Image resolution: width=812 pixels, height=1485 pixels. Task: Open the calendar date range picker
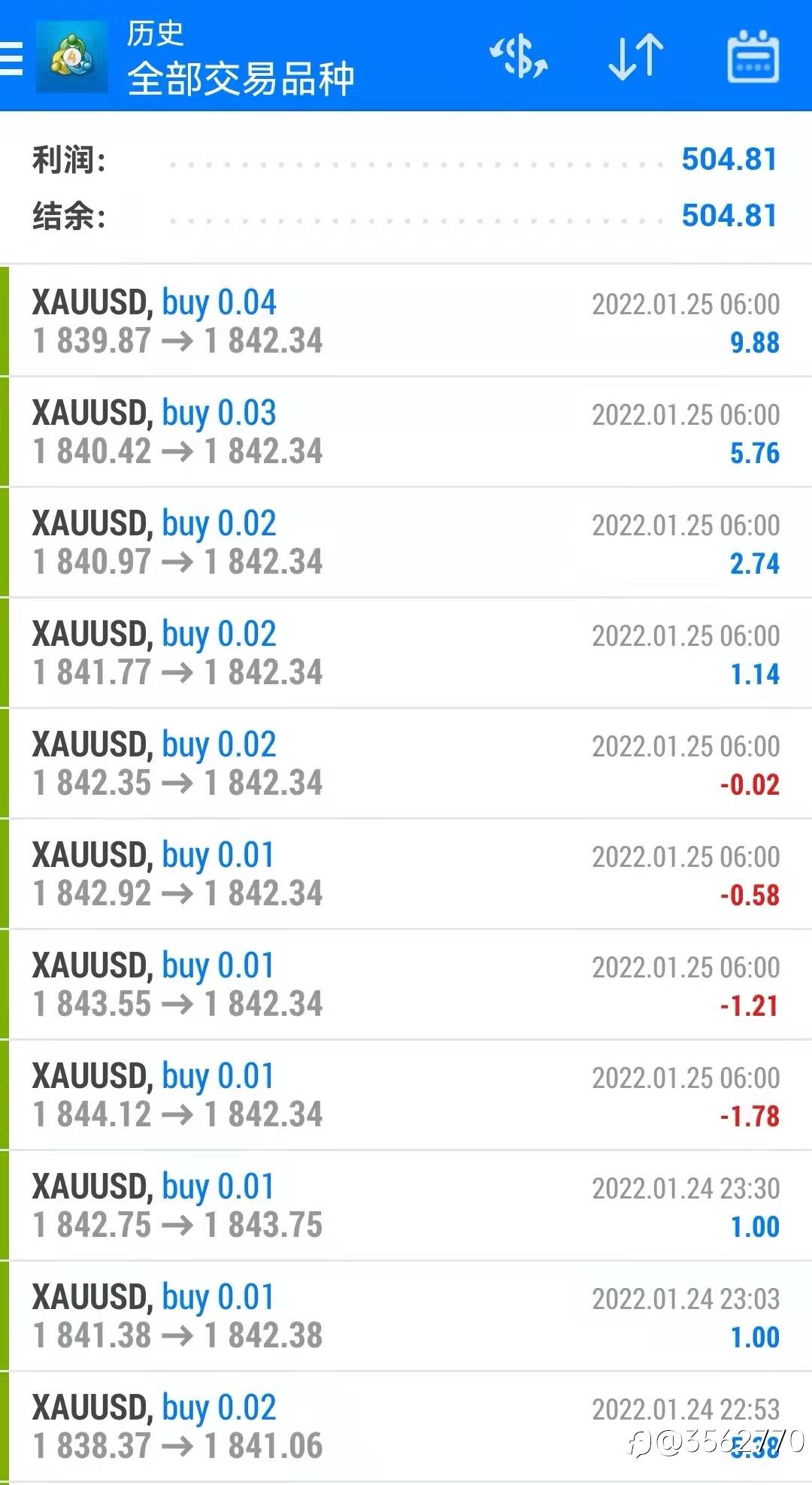pyautogui.click(x=753, y=57)
